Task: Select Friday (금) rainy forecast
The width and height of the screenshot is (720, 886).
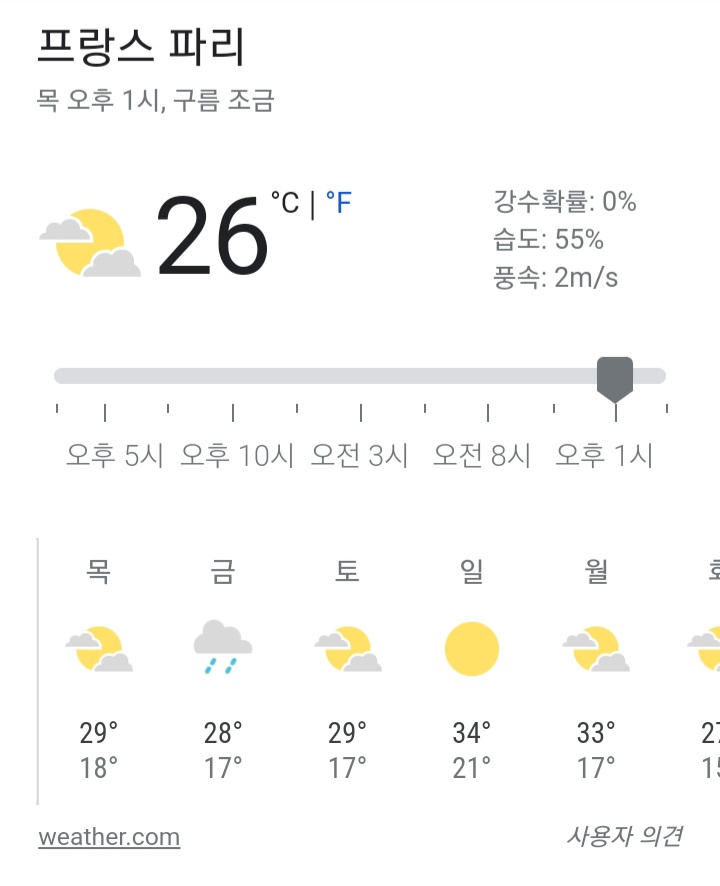Action: click(x=223, y=670)
